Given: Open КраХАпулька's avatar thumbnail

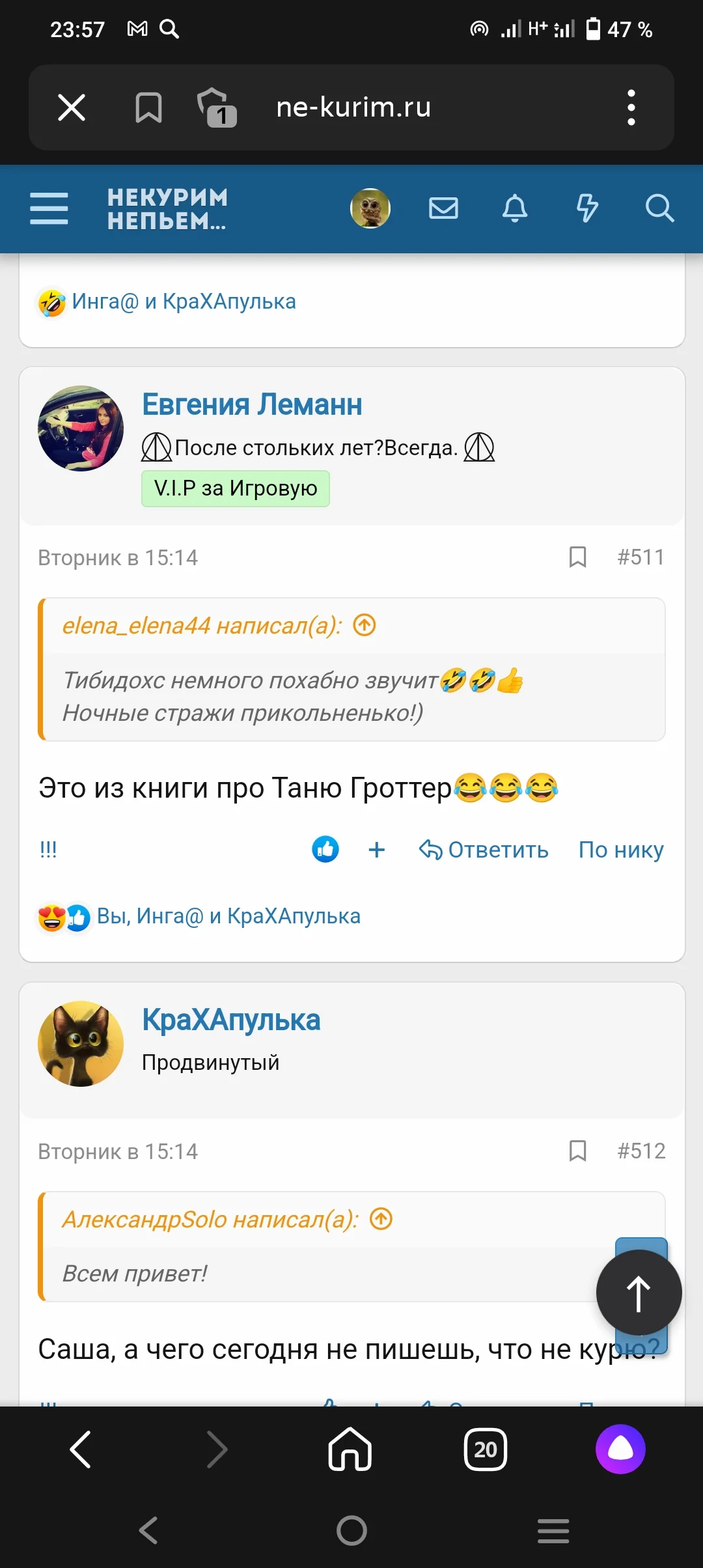Looking at the screenshot, I should 80,1043.
